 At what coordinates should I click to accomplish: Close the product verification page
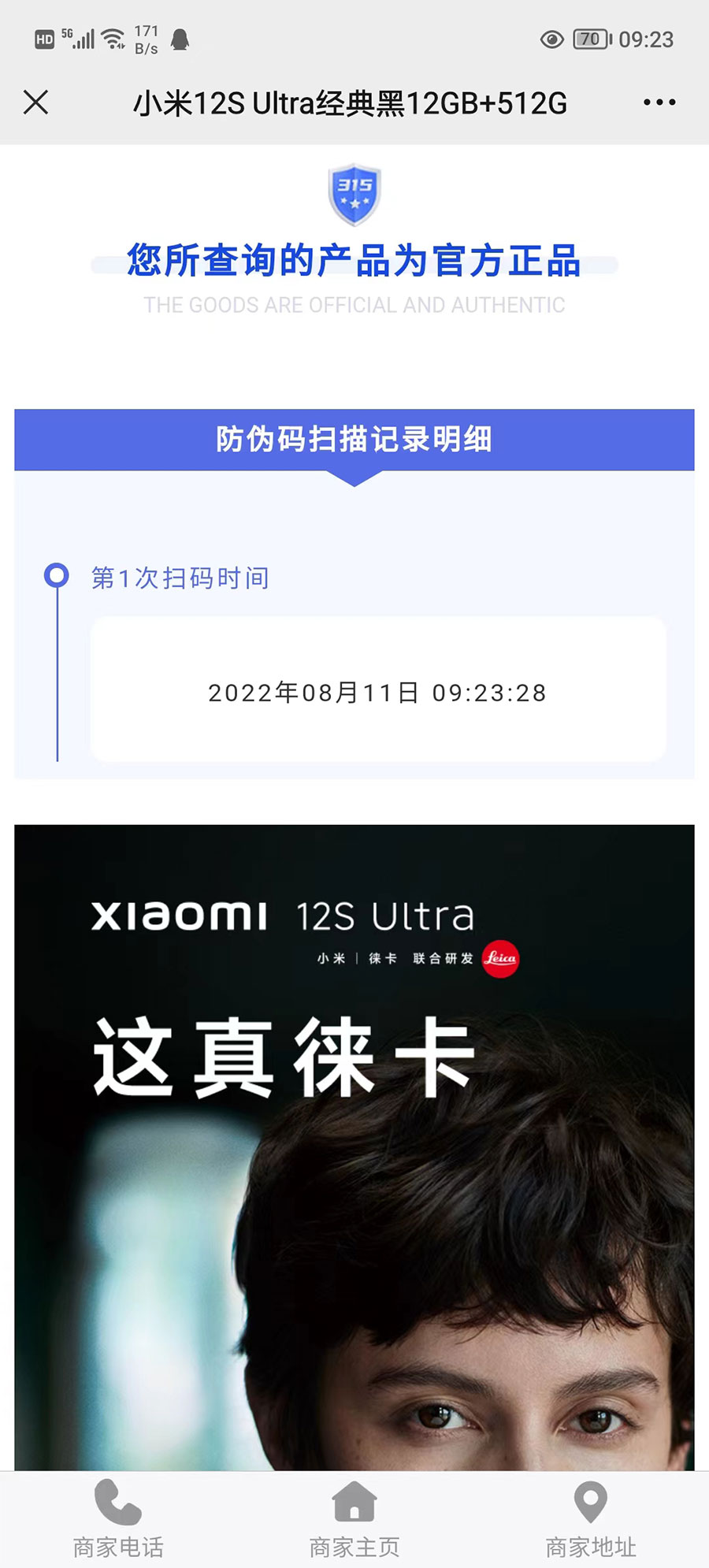(36, 102)
